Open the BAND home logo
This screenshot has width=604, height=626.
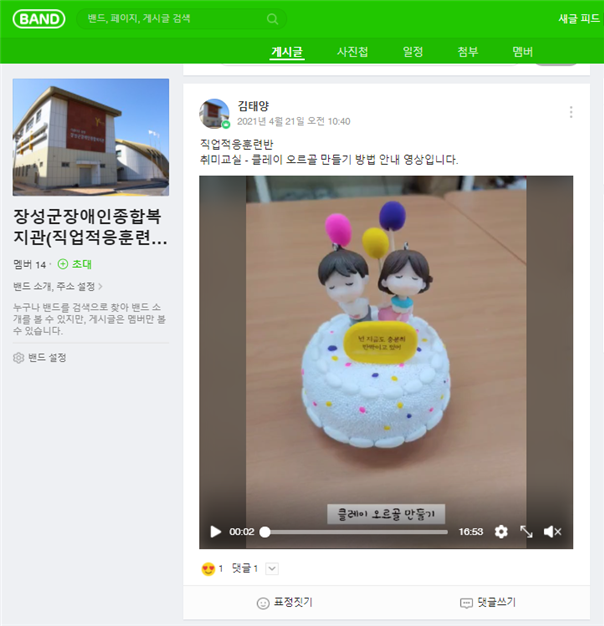(x=39, y=19)
